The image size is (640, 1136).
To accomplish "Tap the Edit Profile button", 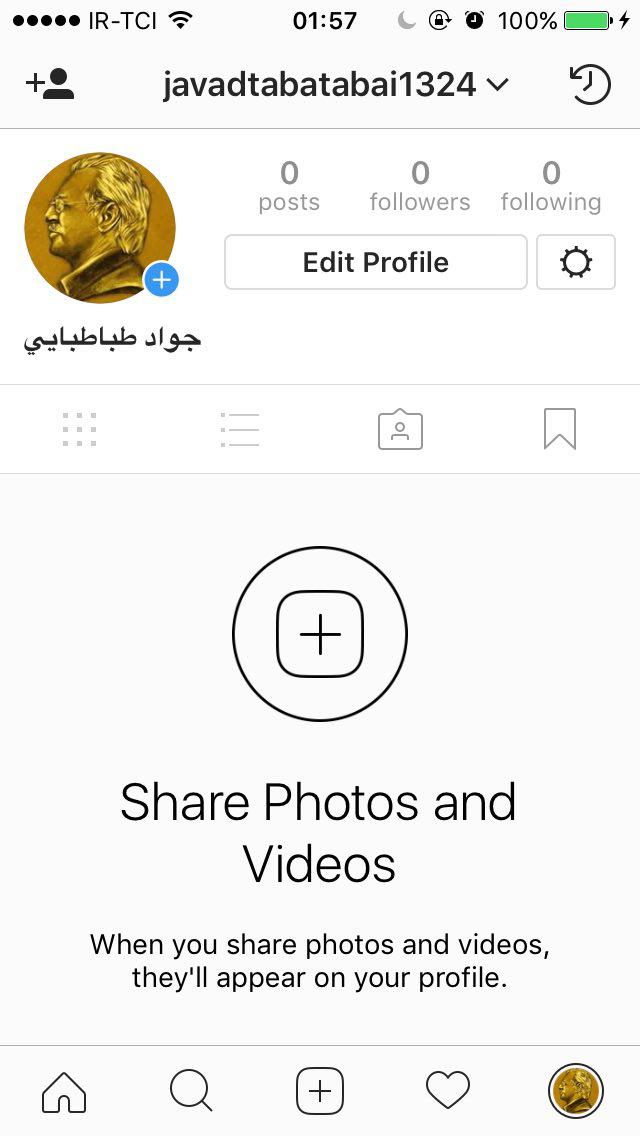I will tap(375, 262).
